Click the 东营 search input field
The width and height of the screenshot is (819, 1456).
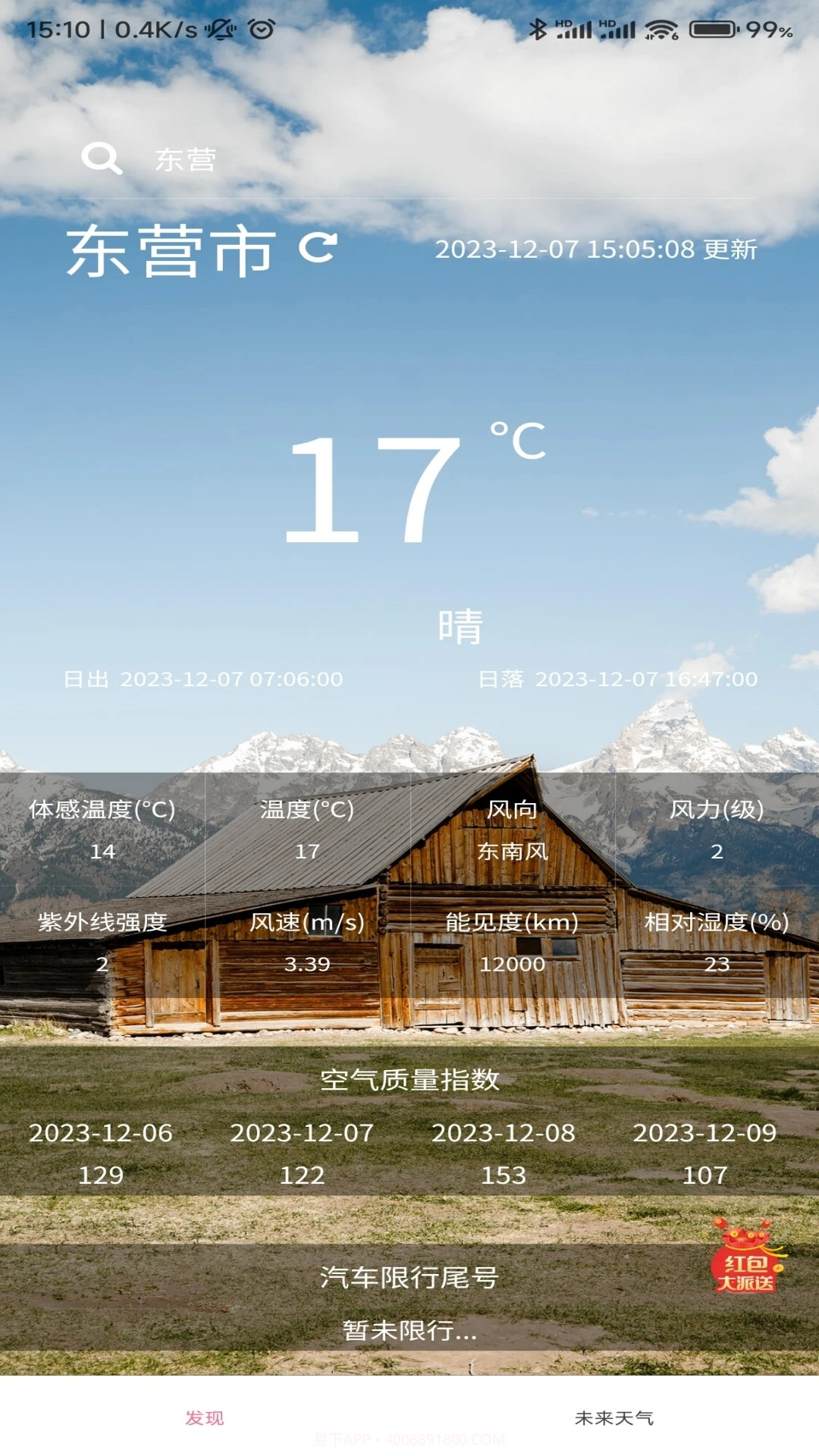(184, 159)
